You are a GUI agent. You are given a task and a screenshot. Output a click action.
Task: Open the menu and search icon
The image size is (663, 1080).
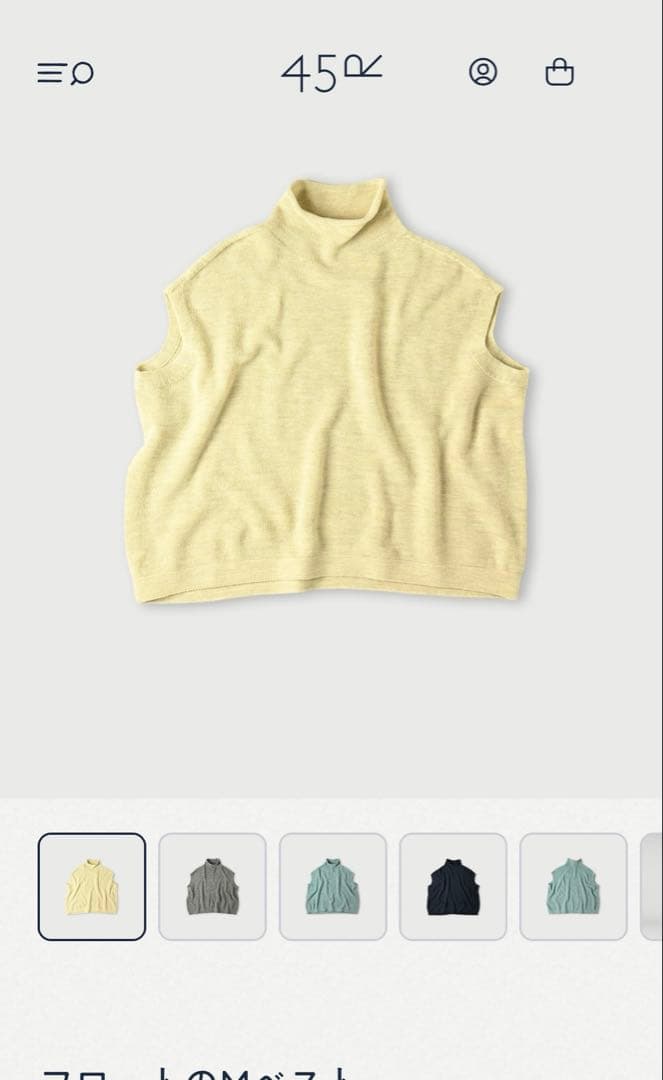[65, 73]
